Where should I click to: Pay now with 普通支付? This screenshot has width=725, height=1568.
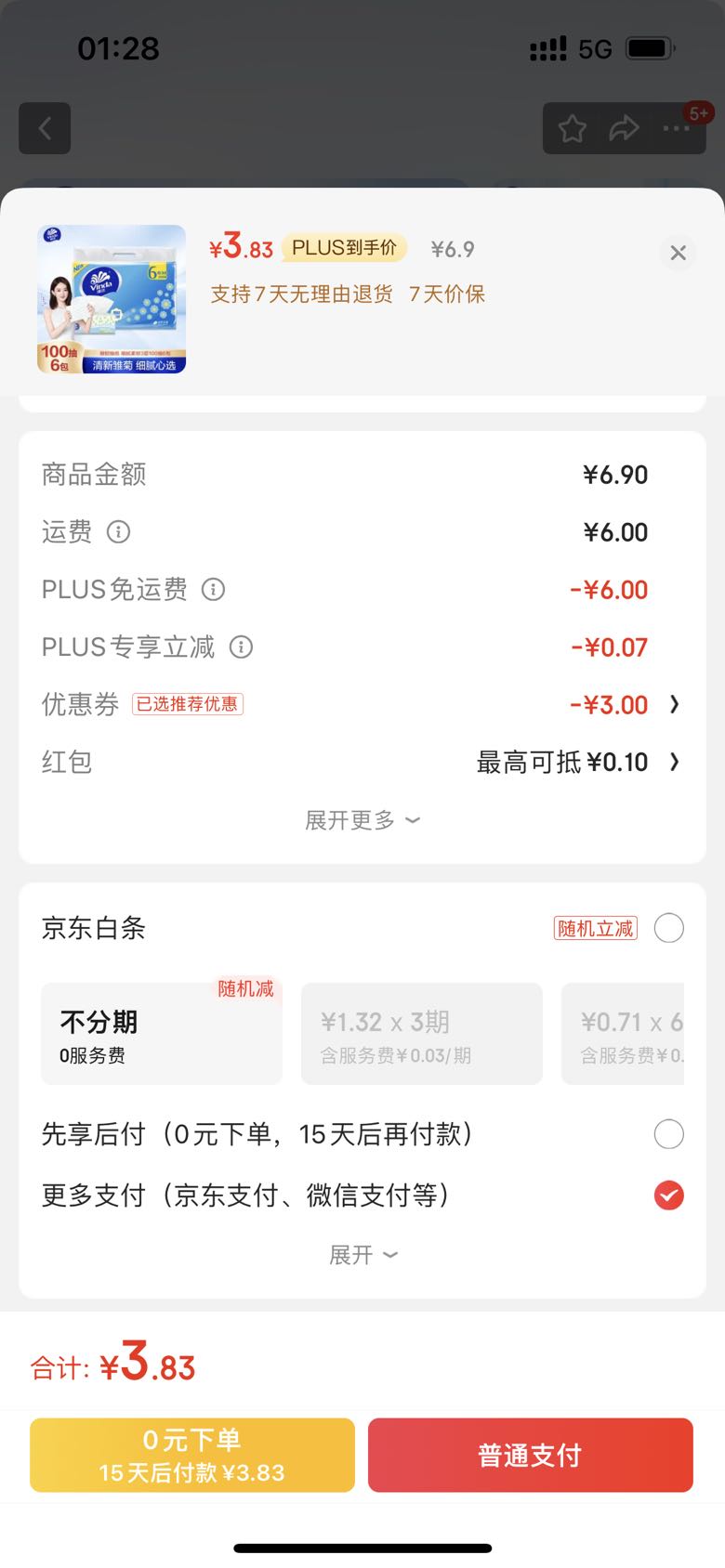pyautogui.click(x=530, y=1455)
